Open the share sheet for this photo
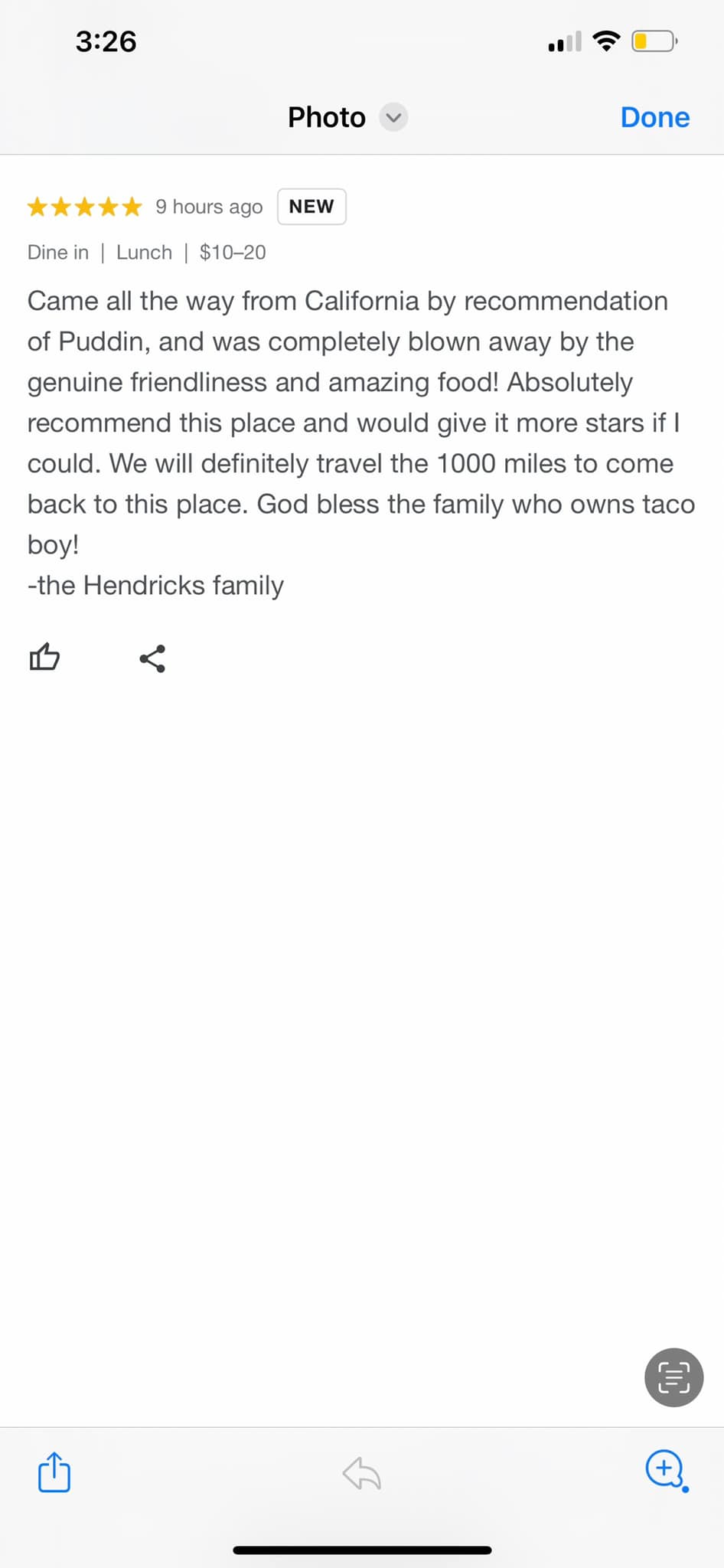Image resolution: width=724 pixels, height=1568 pixels. point(54,1472)
